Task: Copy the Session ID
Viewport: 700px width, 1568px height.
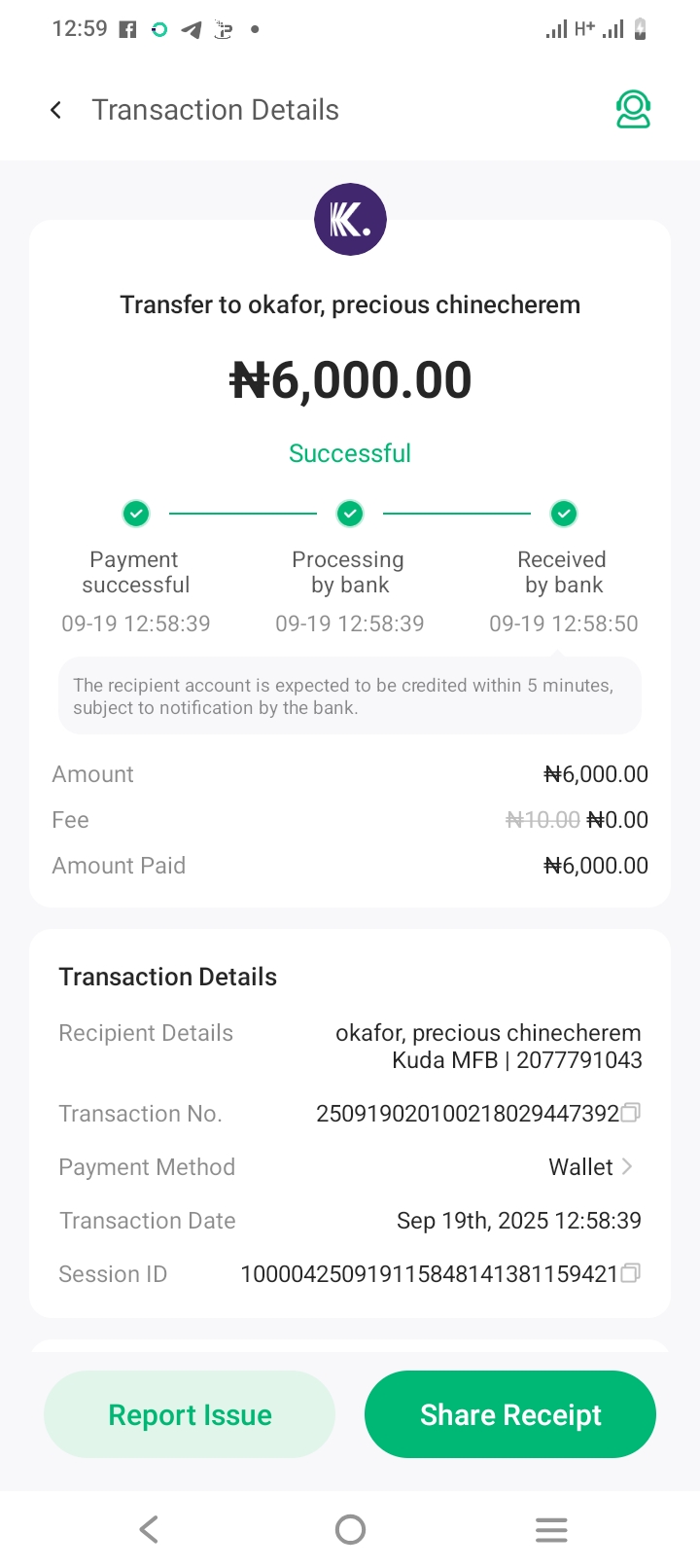Action: (x=631, y=1273)
